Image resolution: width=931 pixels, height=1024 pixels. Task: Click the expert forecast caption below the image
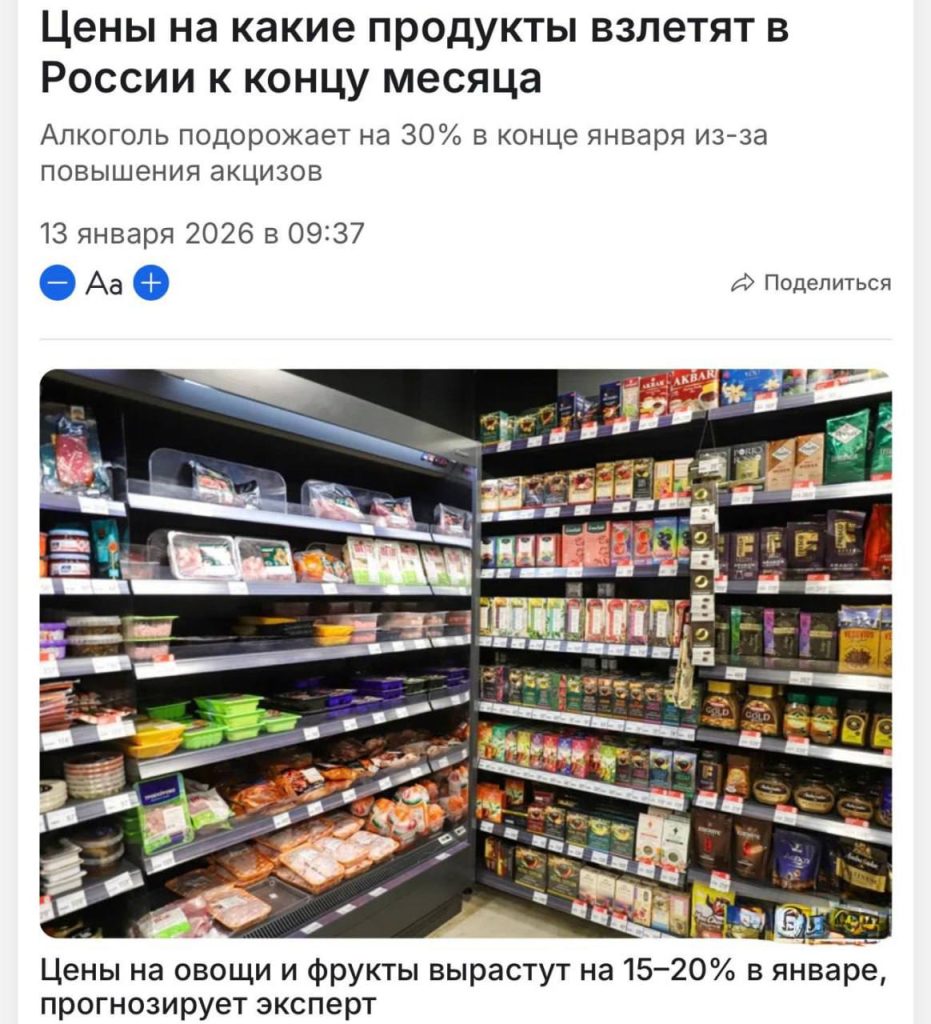tap(400, 985)
